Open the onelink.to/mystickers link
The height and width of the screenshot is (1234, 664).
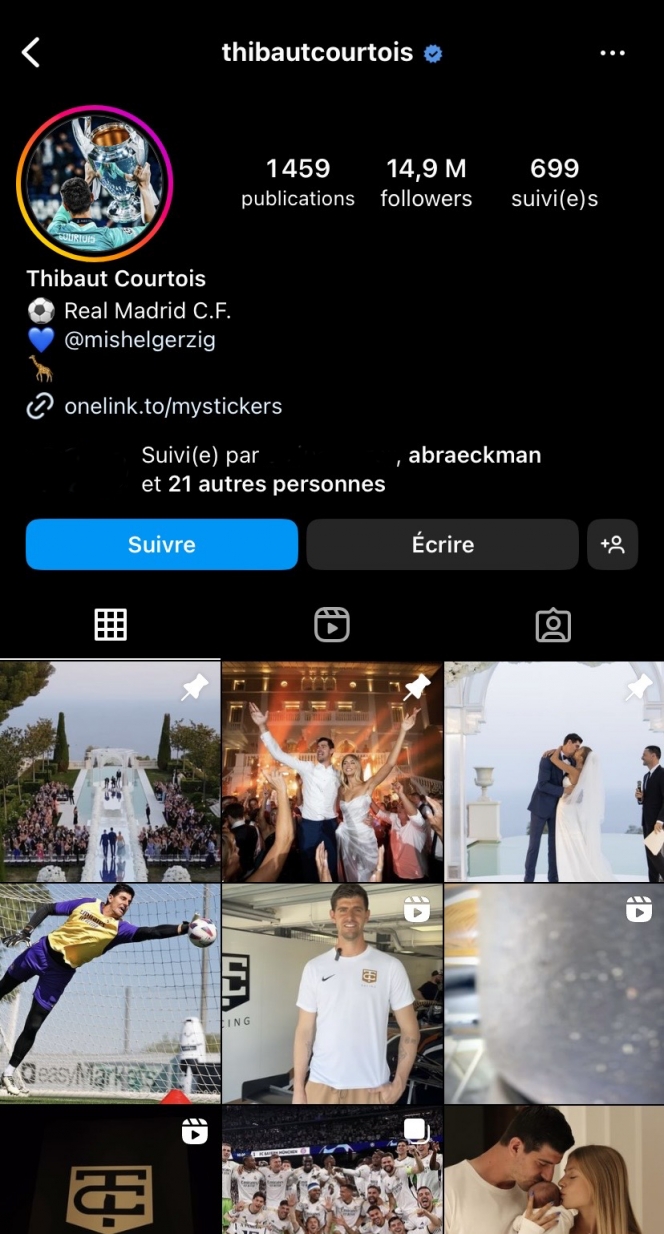[173, 407]
